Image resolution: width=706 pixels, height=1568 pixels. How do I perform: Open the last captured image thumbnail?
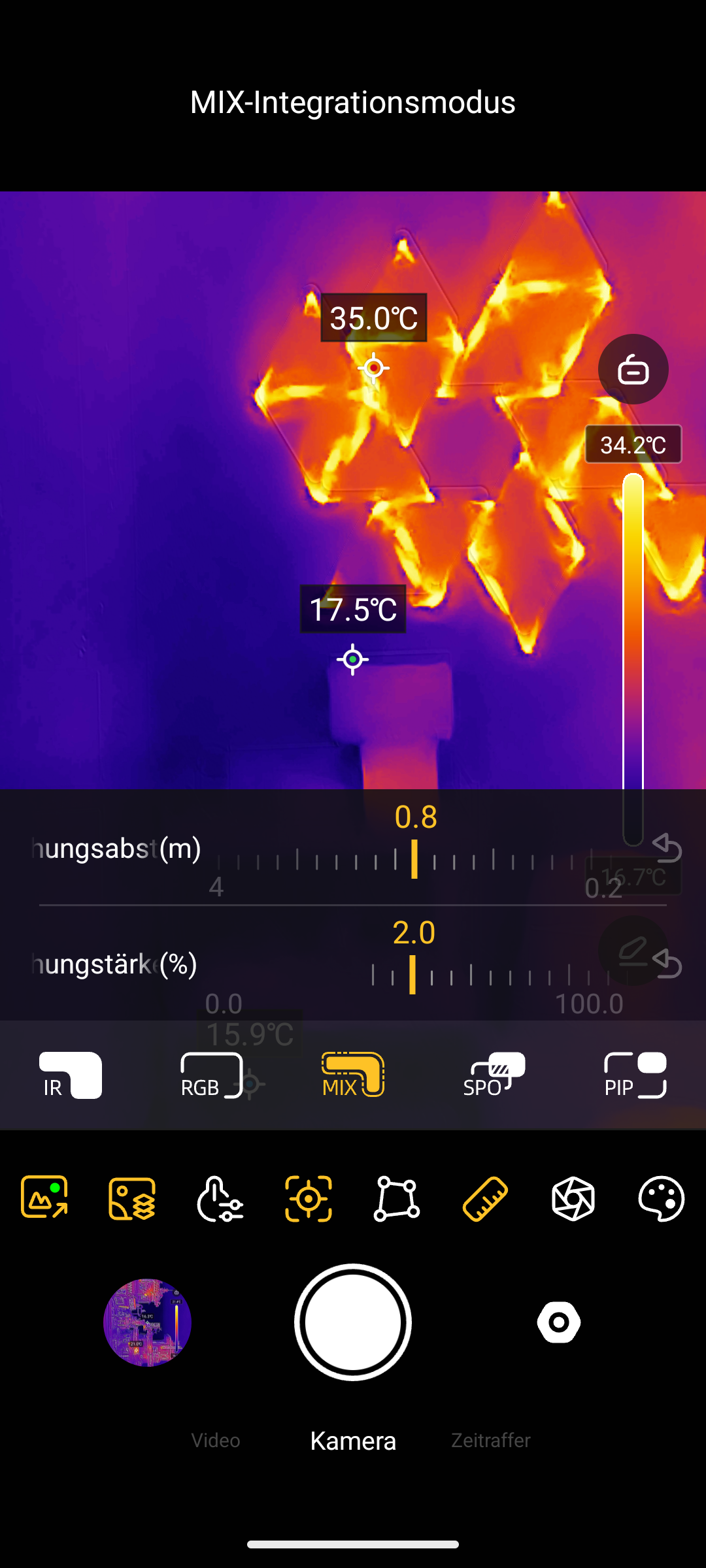click(x=147, y=1322)
